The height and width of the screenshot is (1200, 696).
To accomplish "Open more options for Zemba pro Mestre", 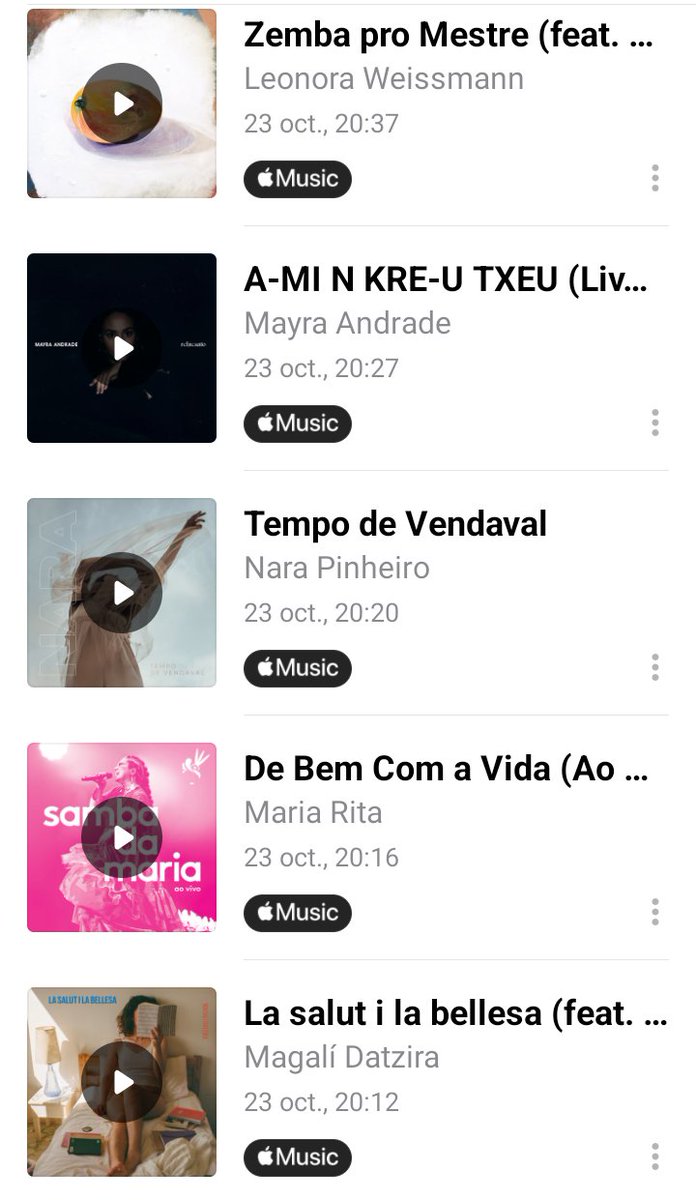I will [655, 179].
